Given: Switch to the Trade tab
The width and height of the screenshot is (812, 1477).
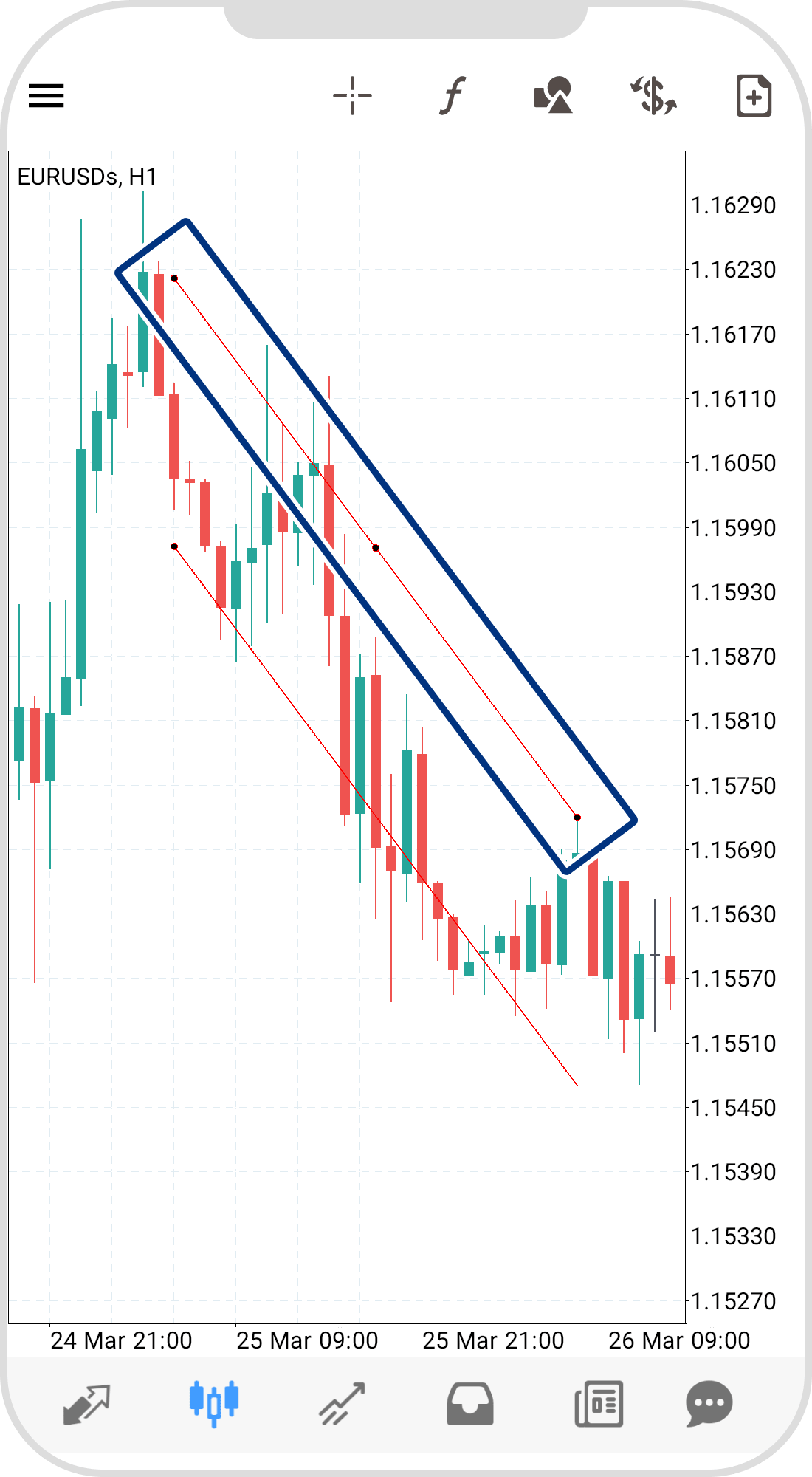Looking at the screenshot, I should point(342,1403).
